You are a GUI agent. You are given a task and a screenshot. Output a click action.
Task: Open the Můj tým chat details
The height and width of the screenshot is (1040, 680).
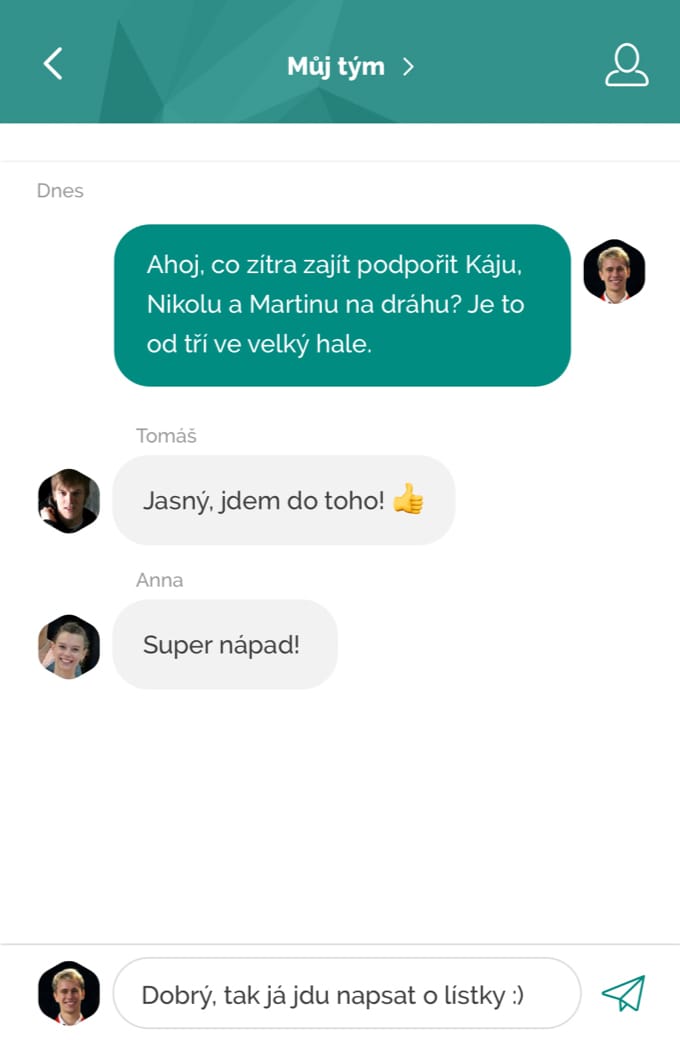350,66
